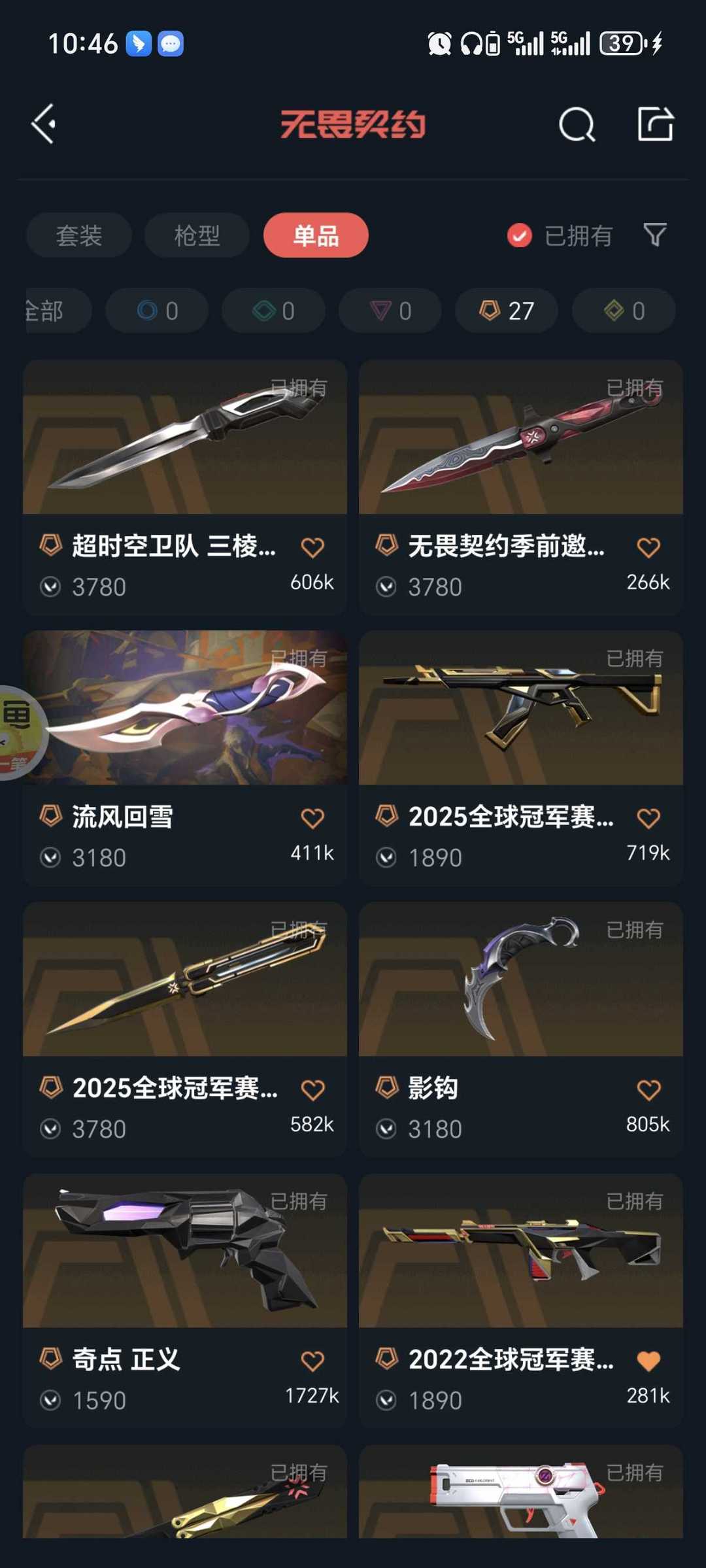Select the 单品 tab
The height and width of the screenshot is (1568, 706).
[315, 235]
